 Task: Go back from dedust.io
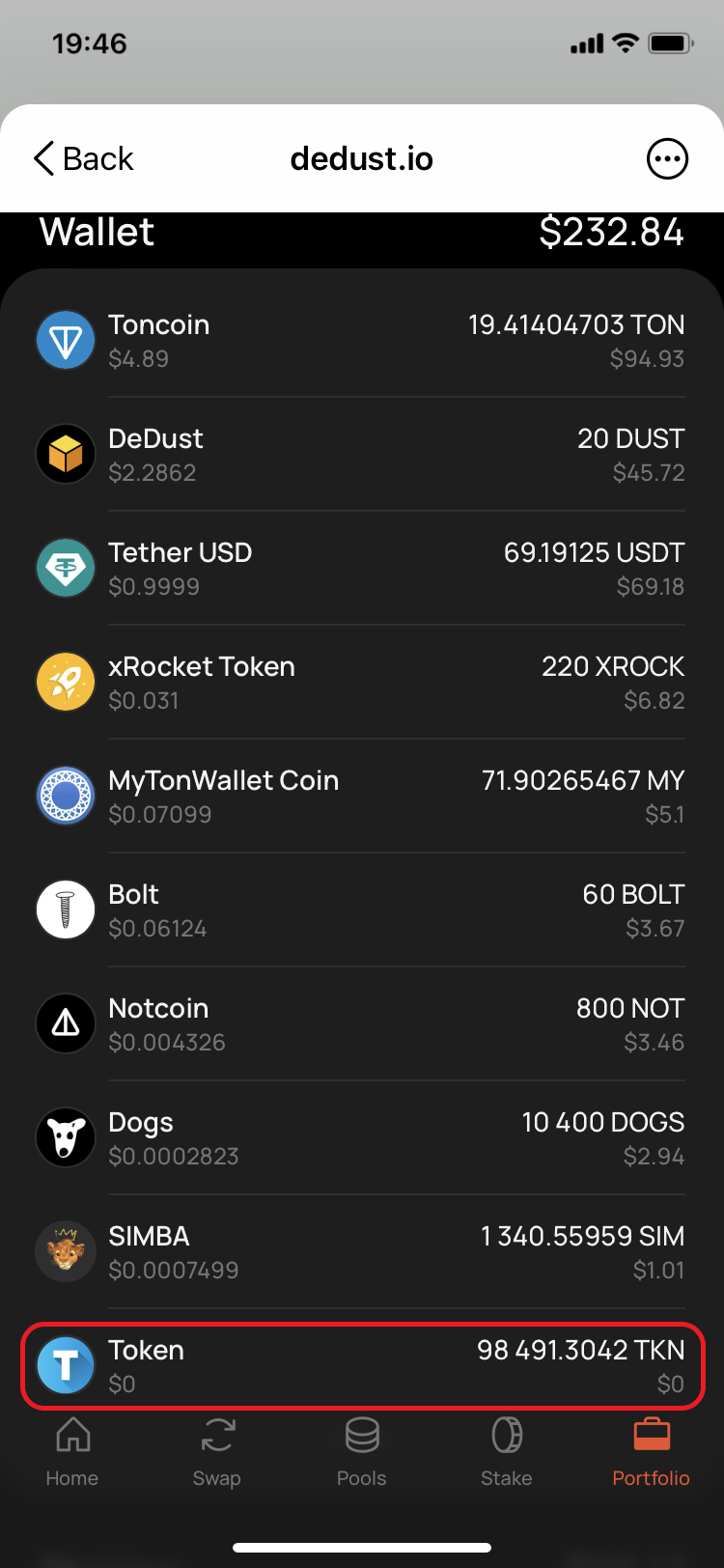[84, 159]
